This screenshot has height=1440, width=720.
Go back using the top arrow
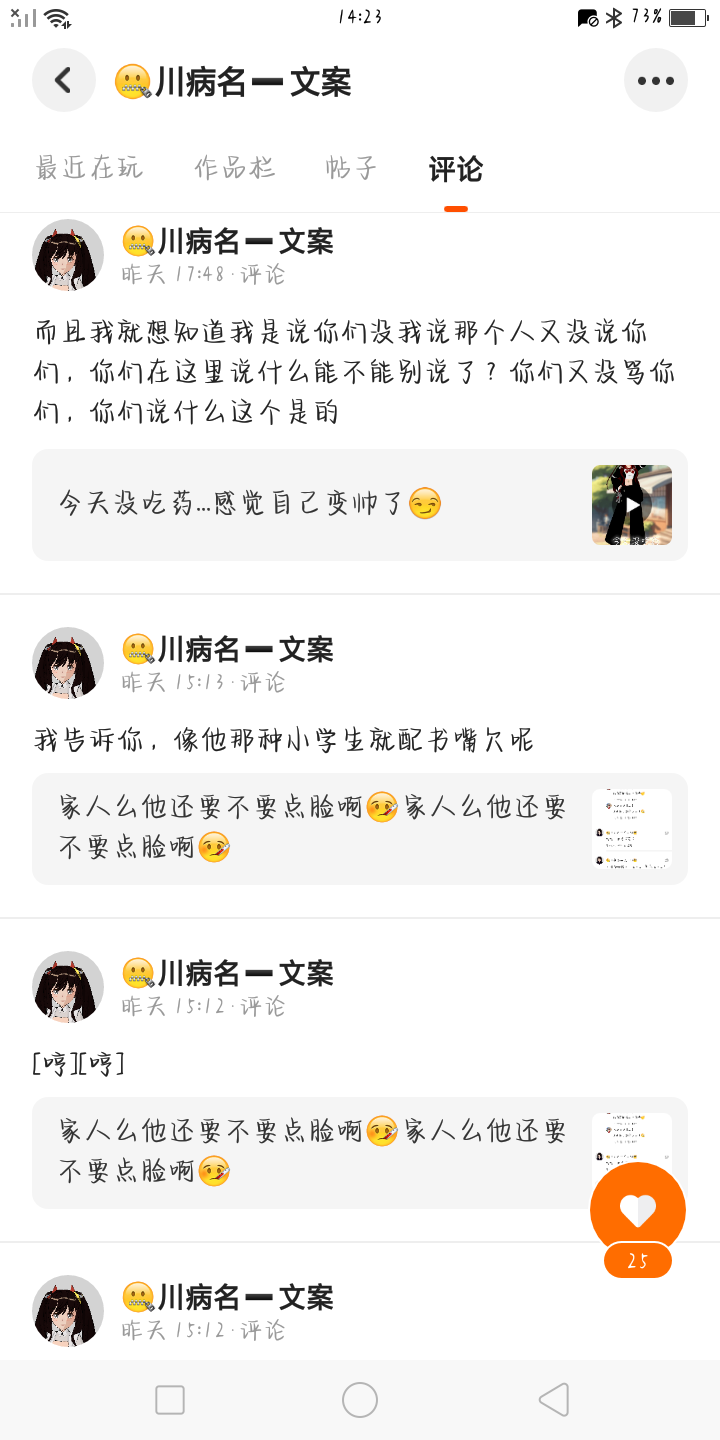pos(64,80)
